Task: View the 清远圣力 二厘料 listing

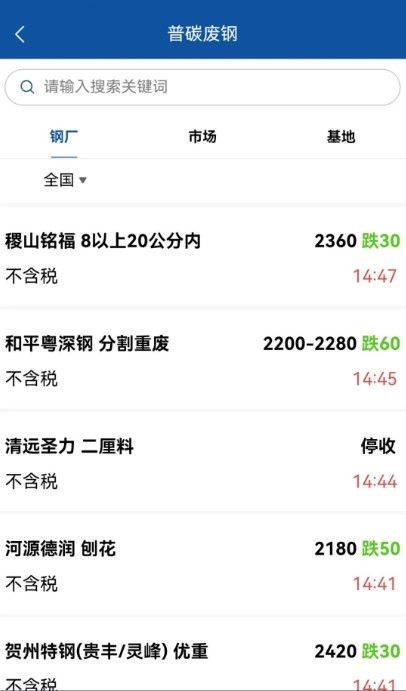Action: point(203,463)
